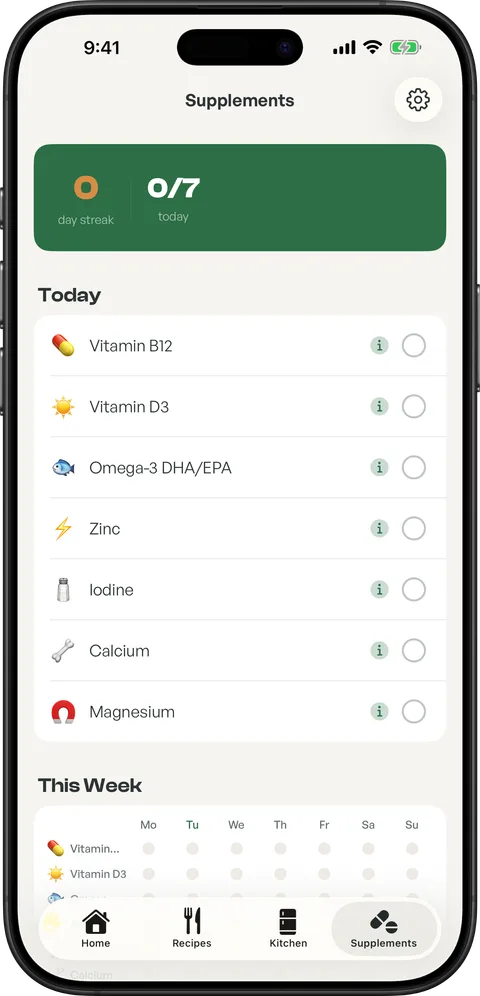Mark Omega-3 DHA/EPA as taken
Viewport: 480px width, 996px height.
click(x=414, y=468)
